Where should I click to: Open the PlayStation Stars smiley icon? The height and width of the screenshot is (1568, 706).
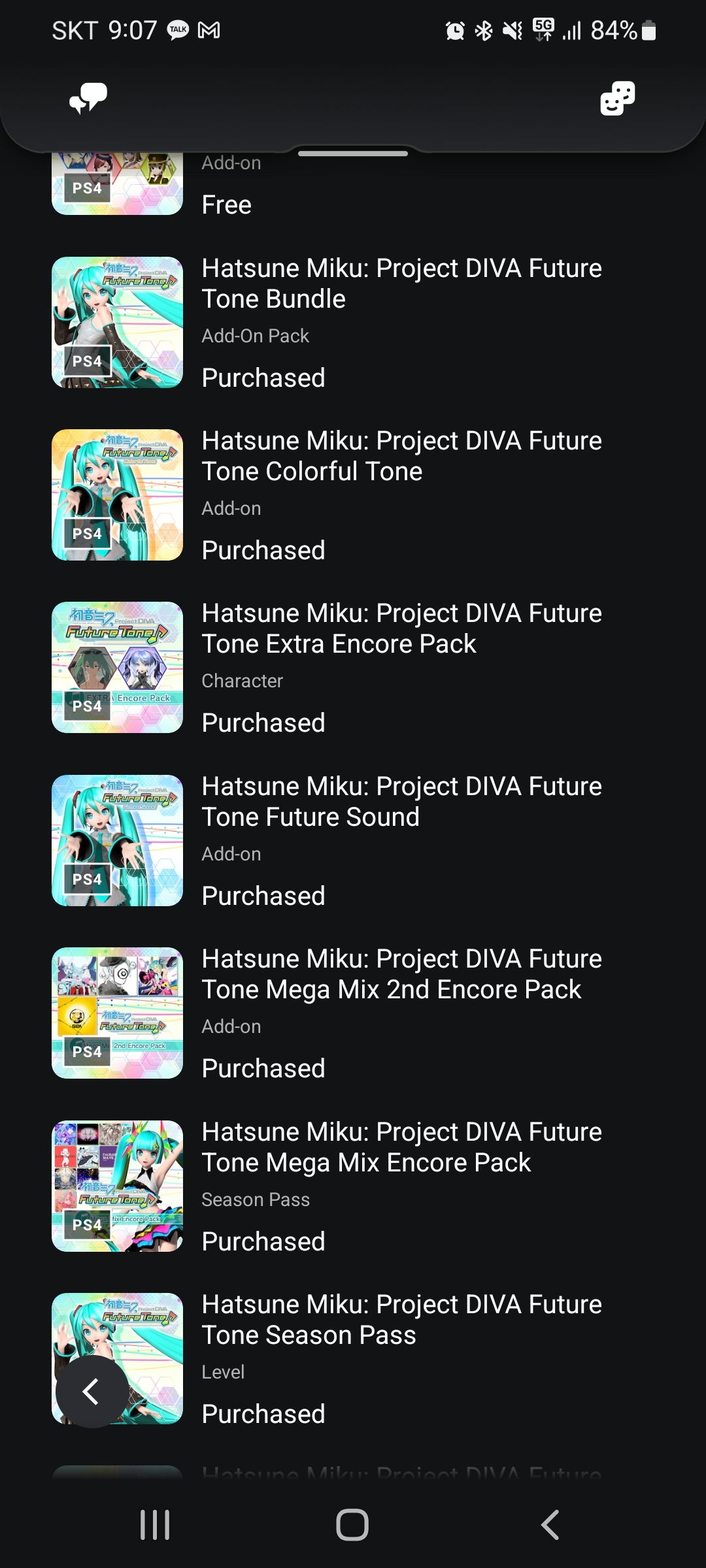point(617,99)
